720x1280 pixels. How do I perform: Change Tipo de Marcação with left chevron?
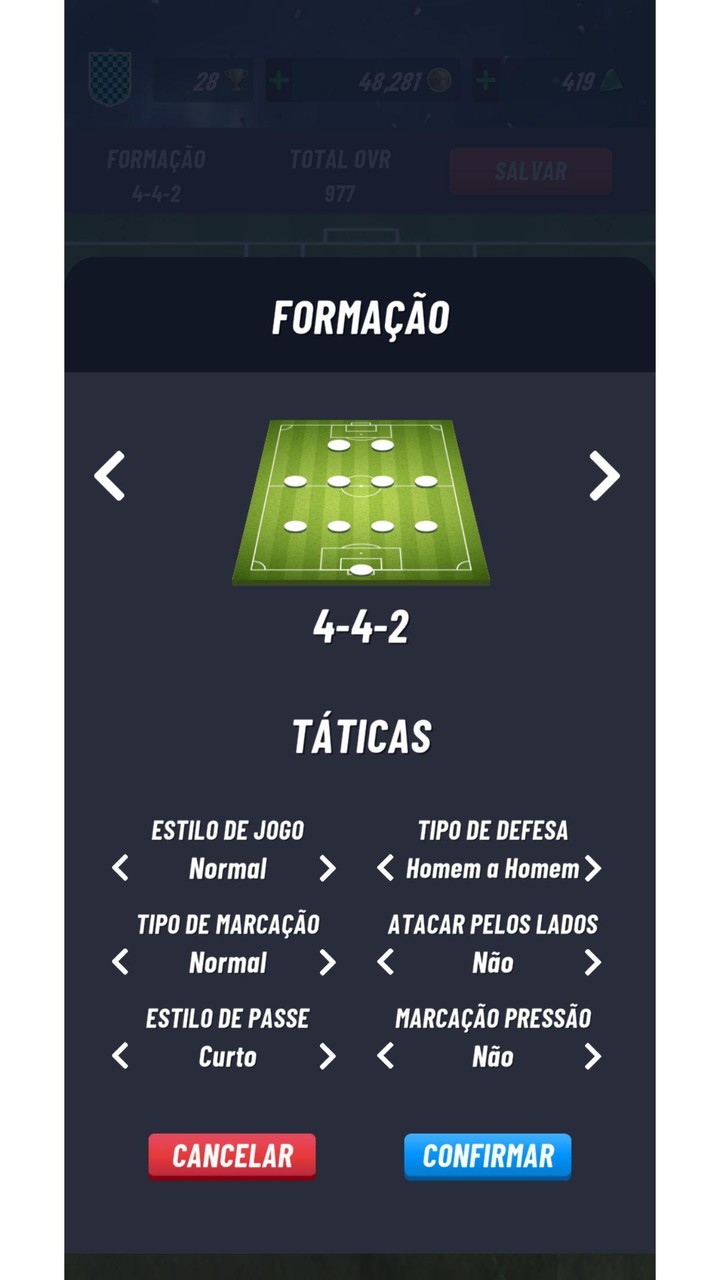119,963
